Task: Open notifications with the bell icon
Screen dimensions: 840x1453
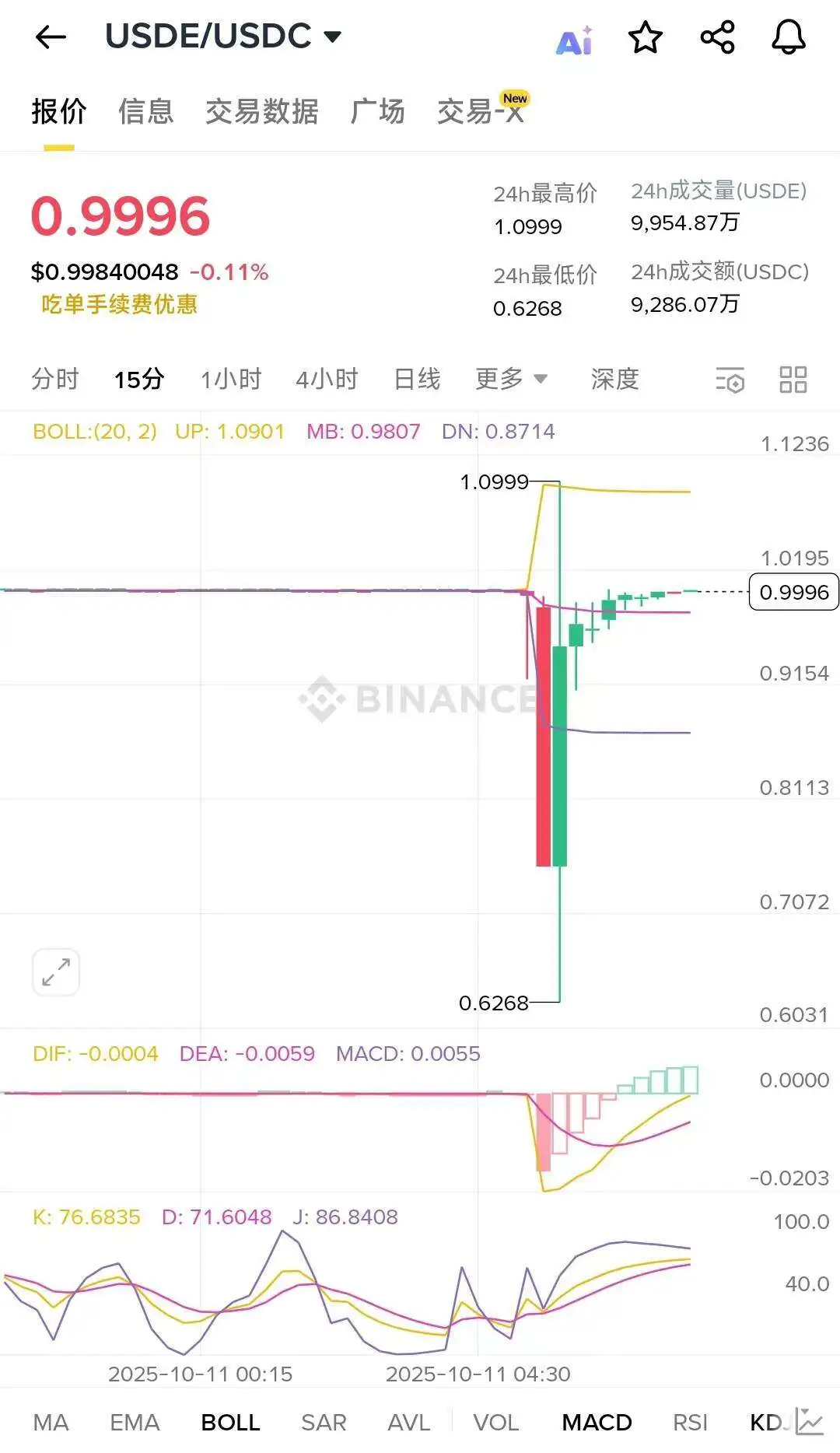Action: pos(788,37)
